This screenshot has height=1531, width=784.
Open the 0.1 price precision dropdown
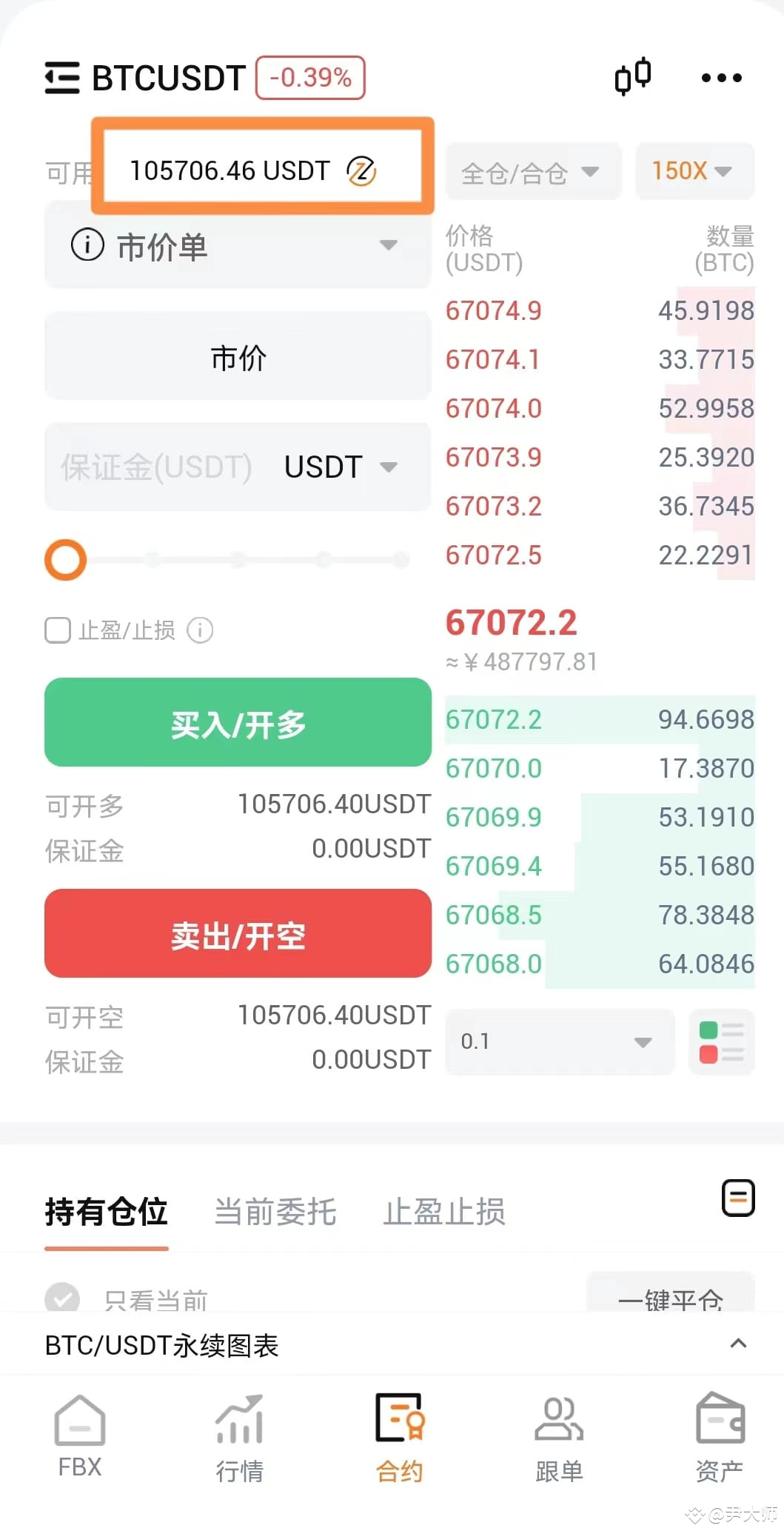(559, 1042)
